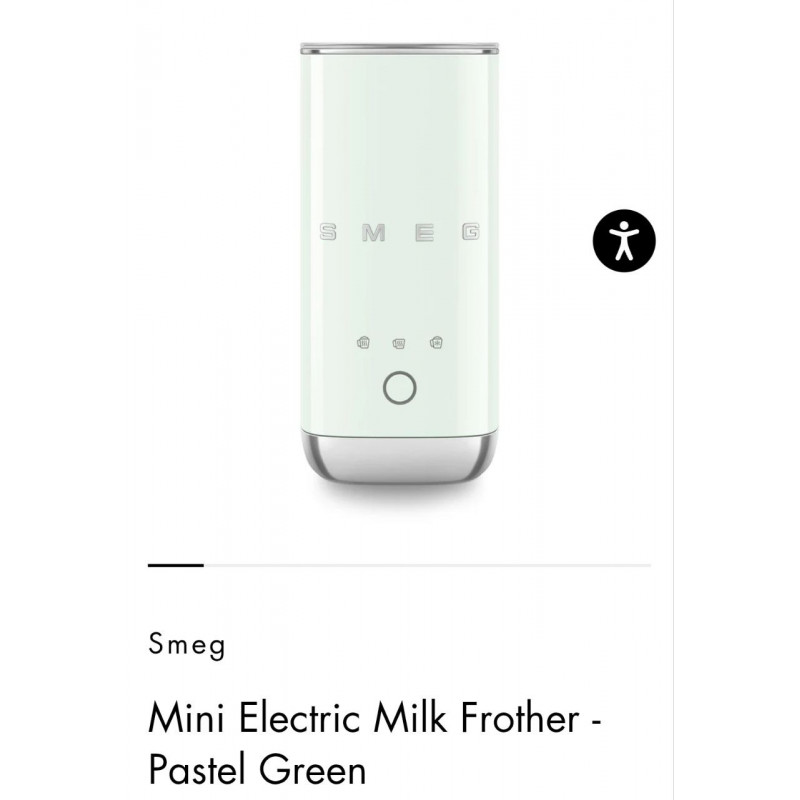Open the accessibility options widget
800x800 pixels.
click(x=623, y=240)
